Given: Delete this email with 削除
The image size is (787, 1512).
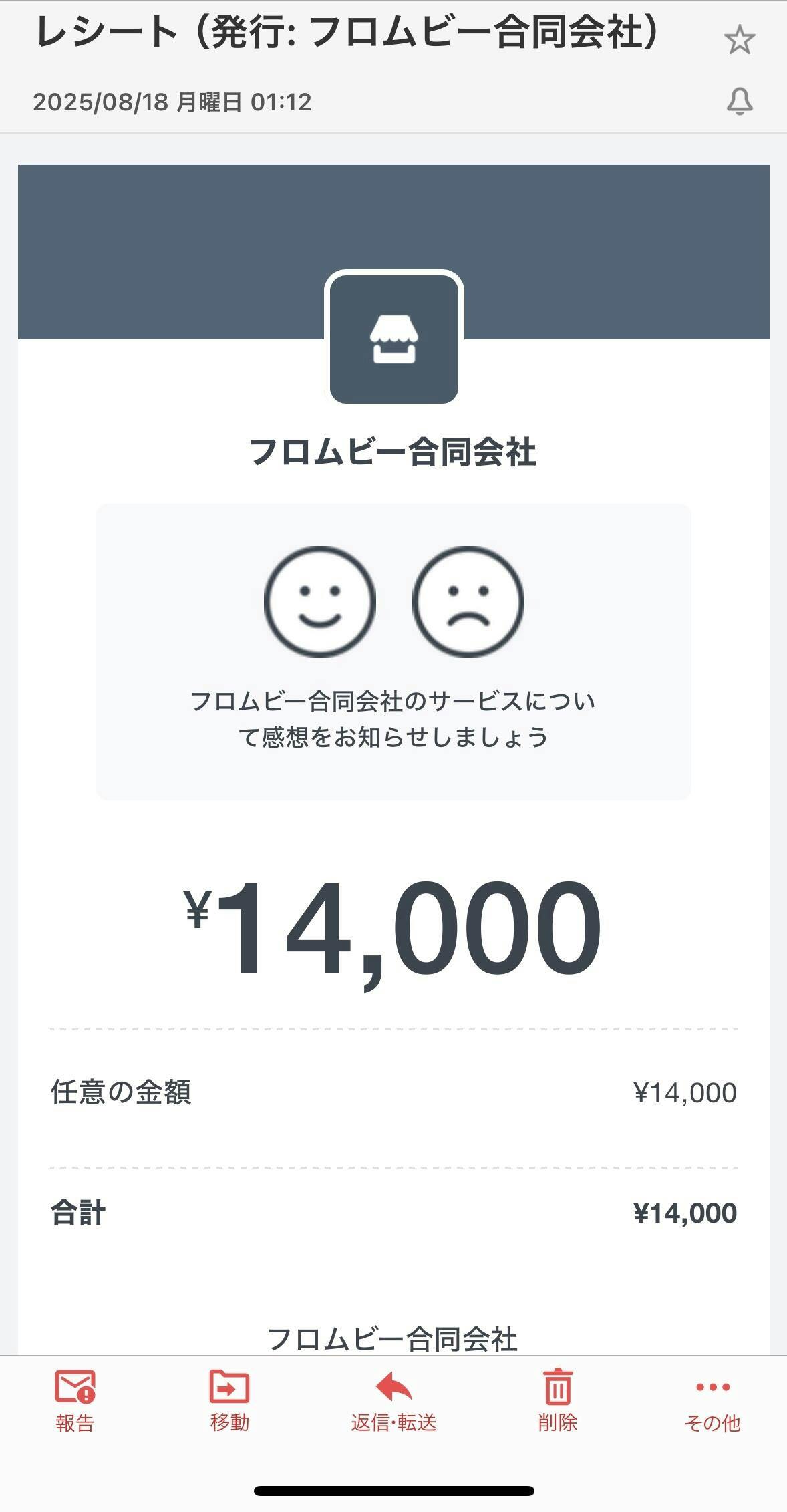Looking at the screenshot, I should coord(557,1401).
